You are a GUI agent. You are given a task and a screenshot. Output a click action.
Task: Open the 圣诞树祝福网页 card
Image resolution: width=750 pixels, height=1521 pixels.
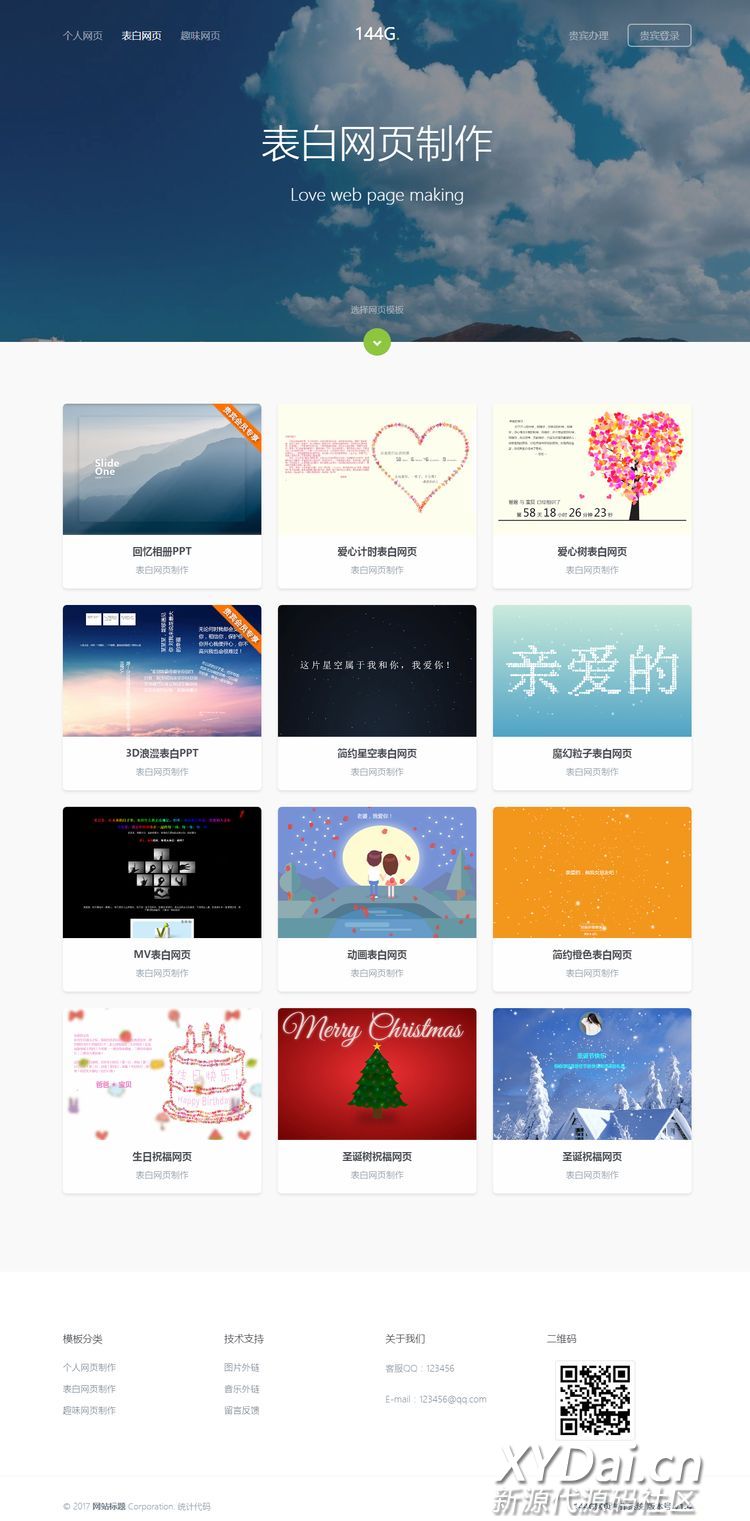click(377, 1074)
